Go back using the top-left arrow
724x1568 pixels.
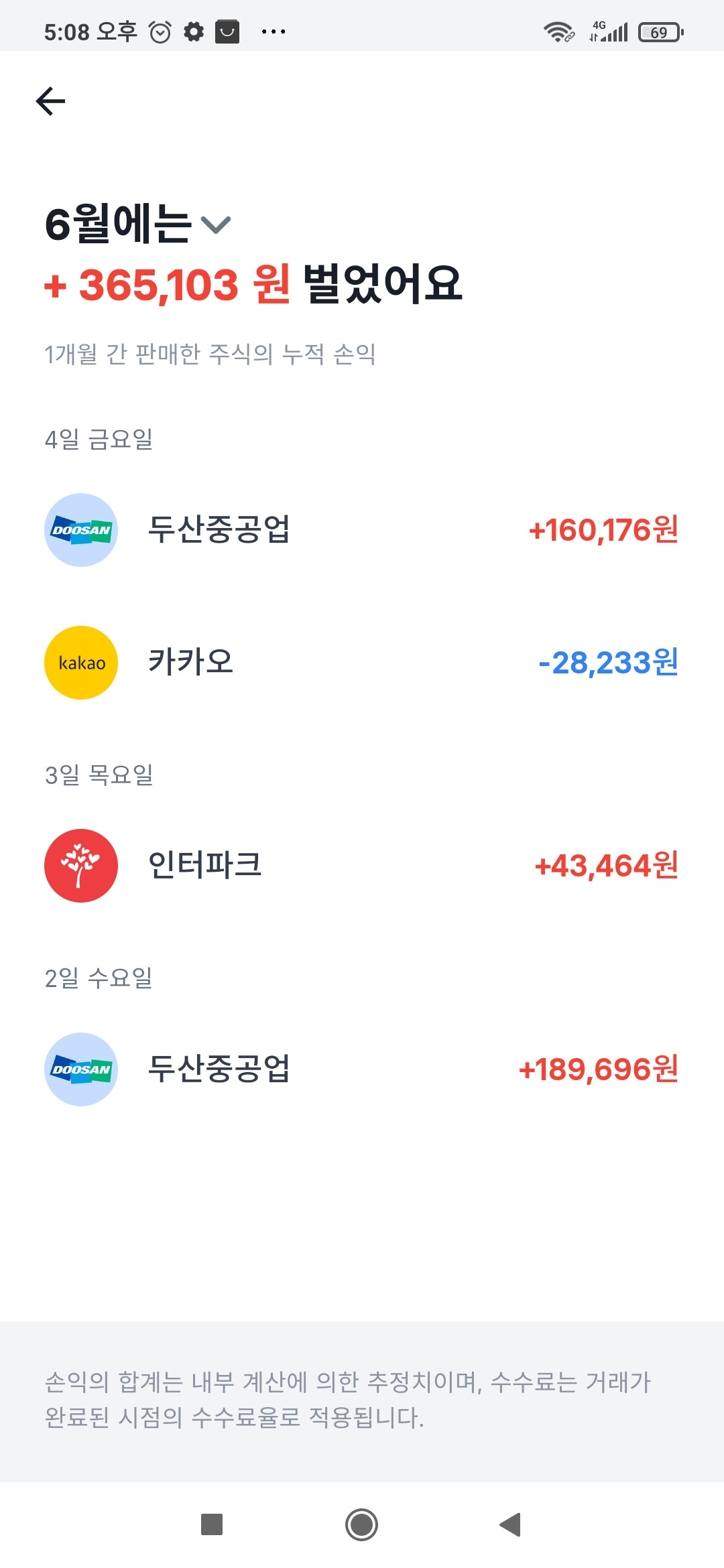(x=50, y=101)
